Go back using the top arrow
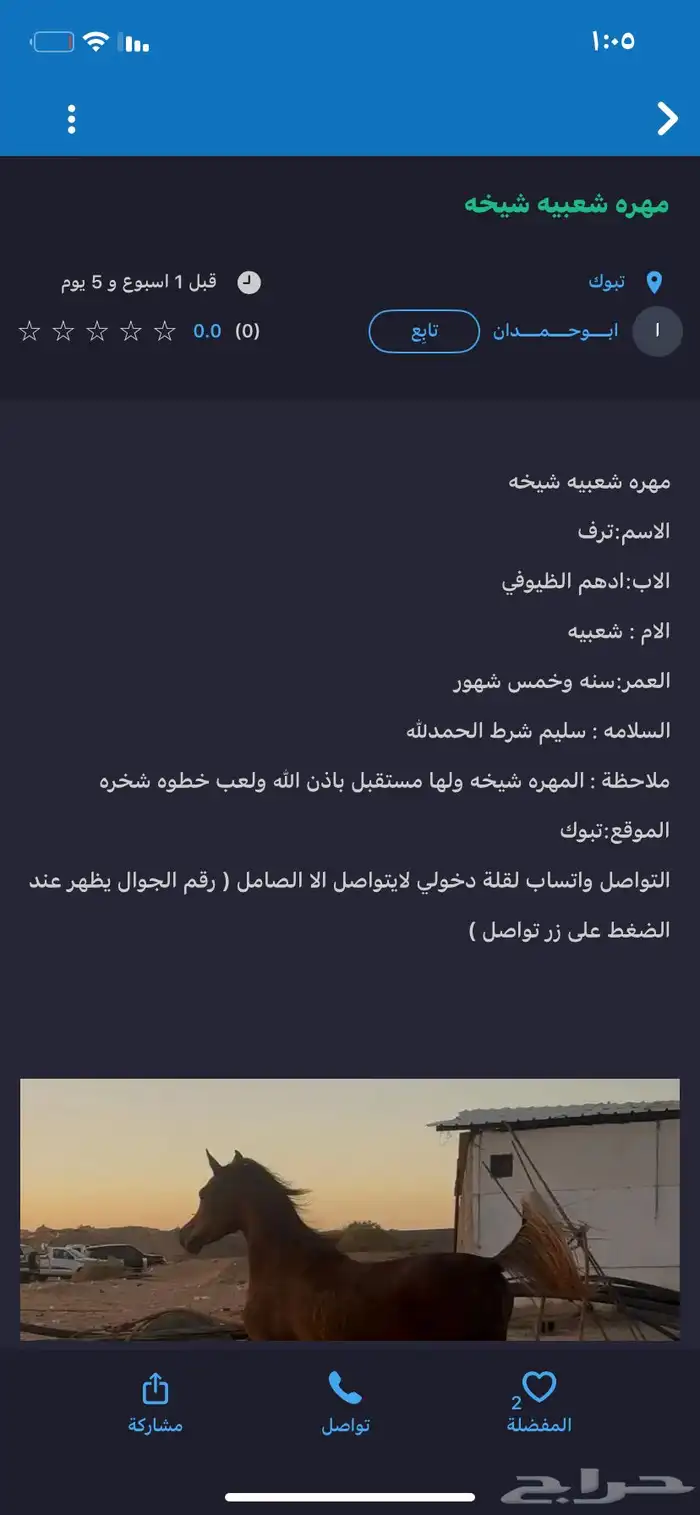Viewport: 700px width, 1515px height. (x=667, y=119)
